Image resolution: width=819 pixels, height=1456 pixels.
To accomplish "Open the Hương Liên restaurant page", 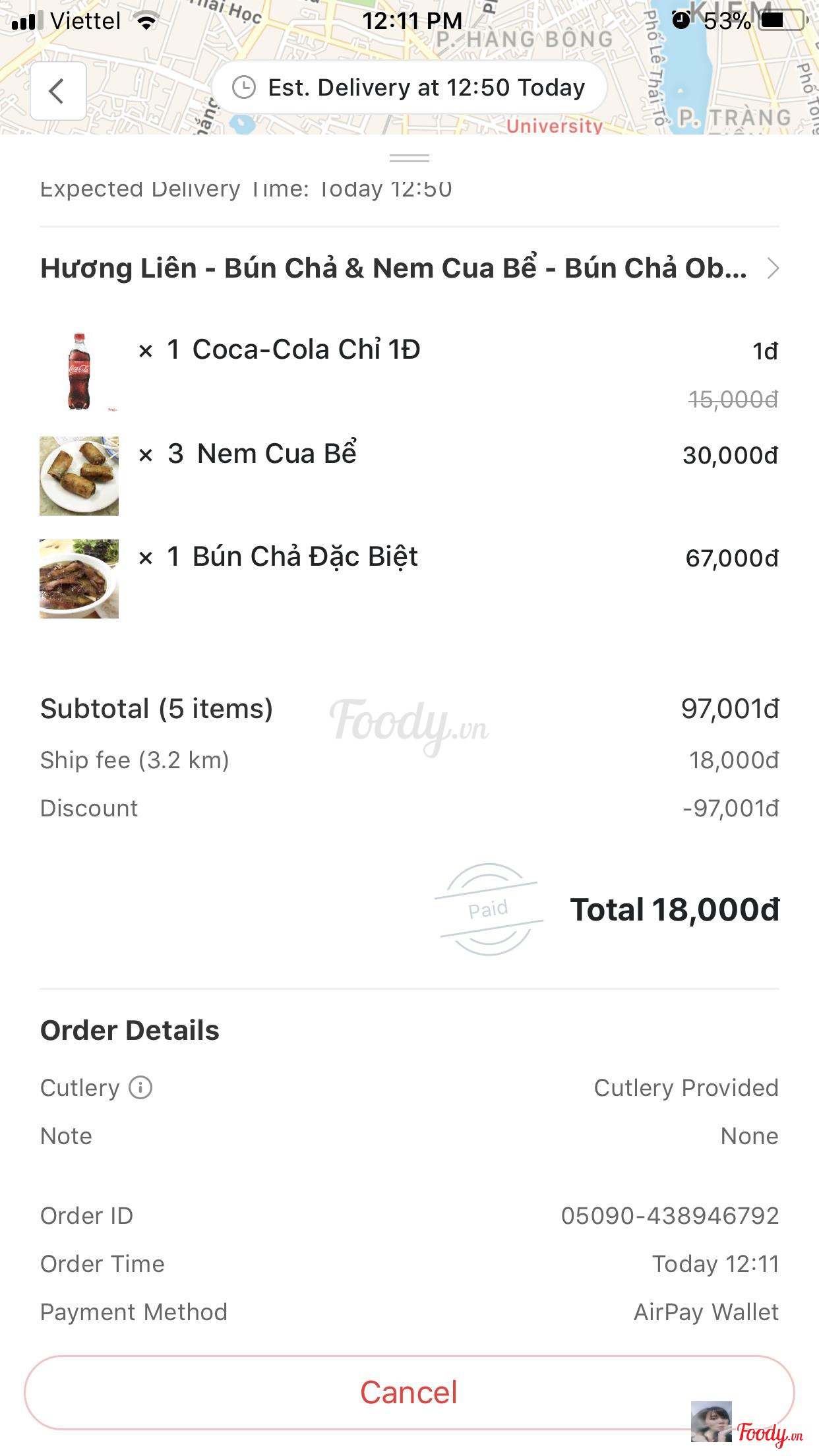I will [x=409, y=268].
